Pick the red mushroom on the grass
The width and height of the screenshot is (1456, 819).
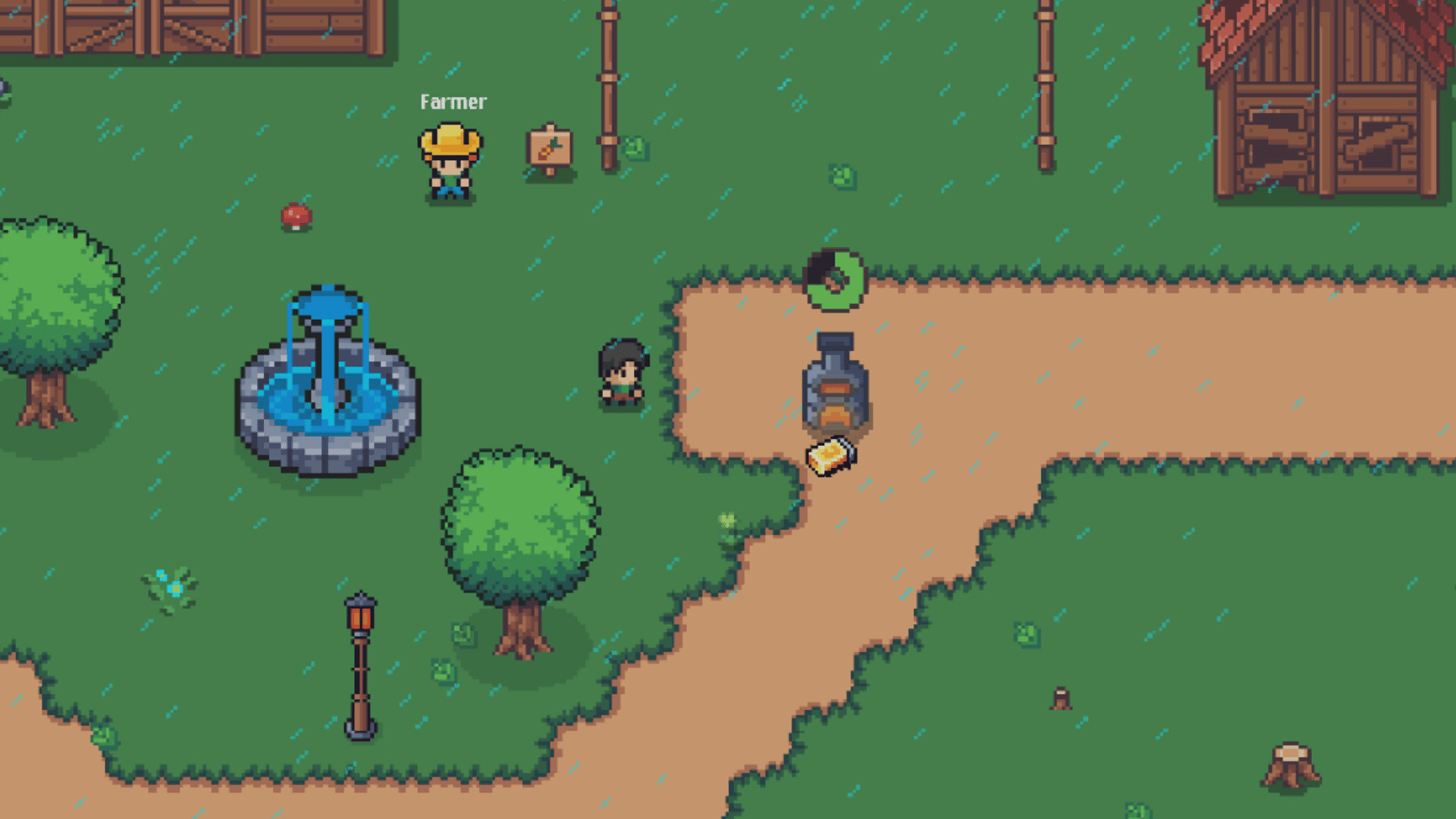tap(296, 216)
